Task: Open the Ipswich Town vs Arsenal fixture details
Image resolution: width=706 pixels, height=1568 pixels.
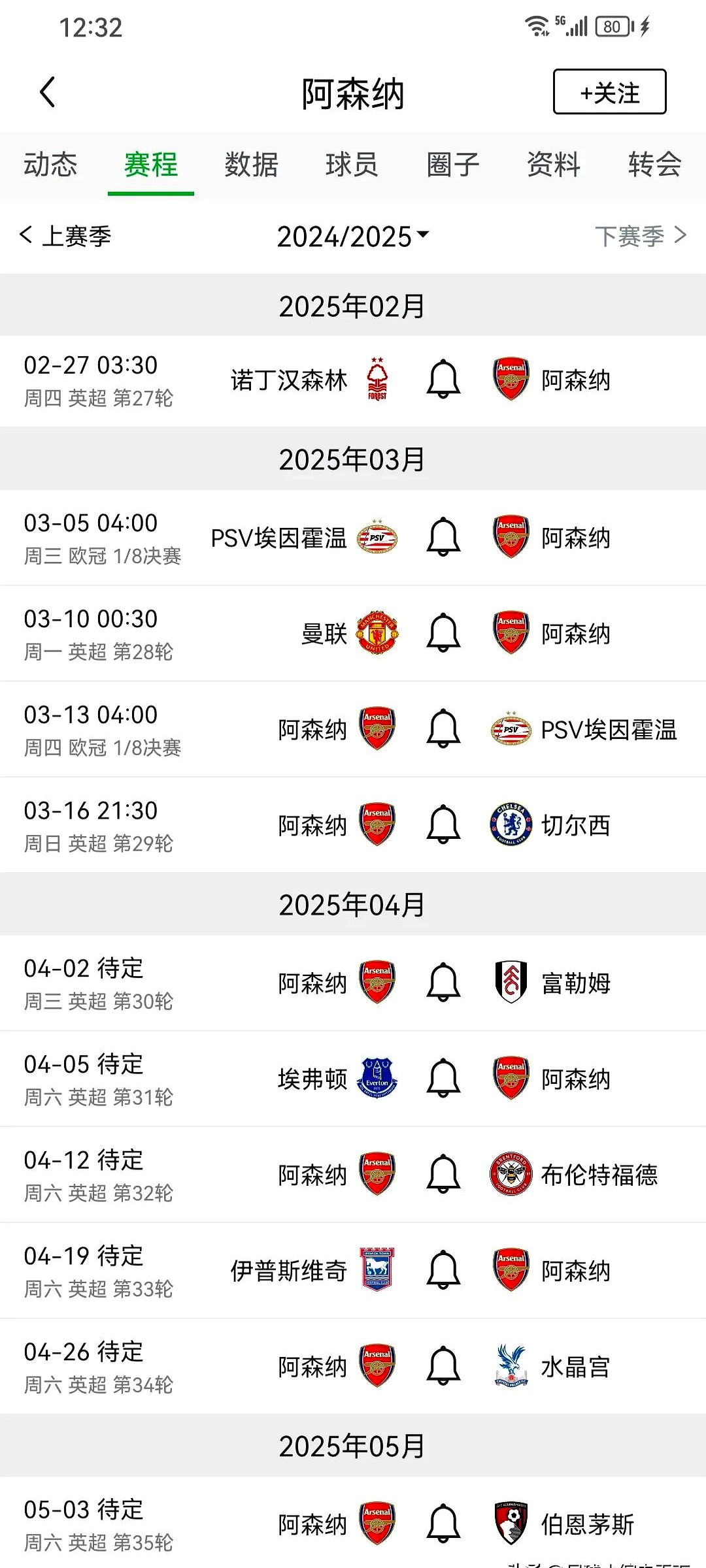Action: pos(353,1271)
